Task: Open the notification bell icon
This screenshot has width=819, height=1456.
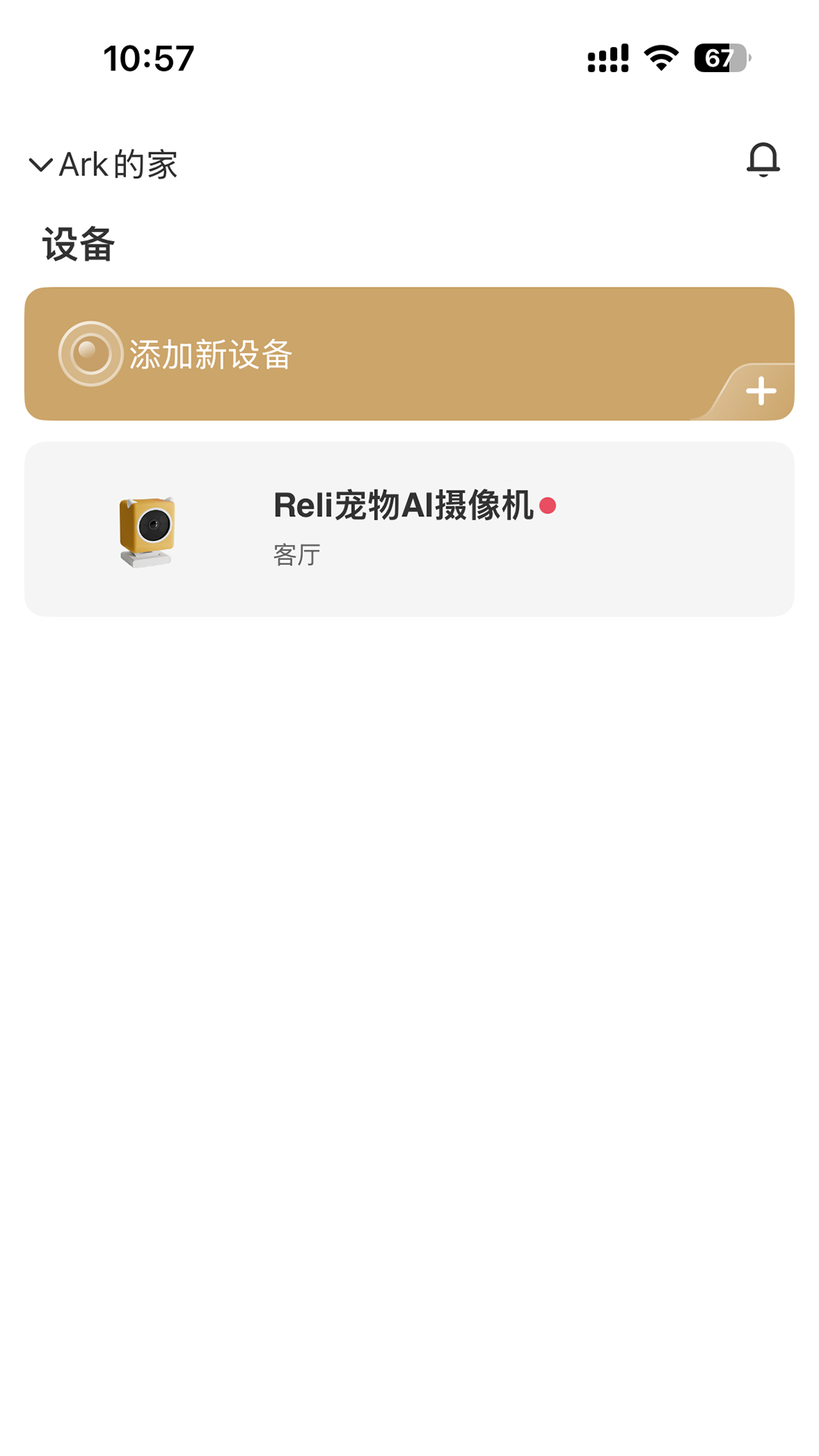Action: click(x=764, y=162)
